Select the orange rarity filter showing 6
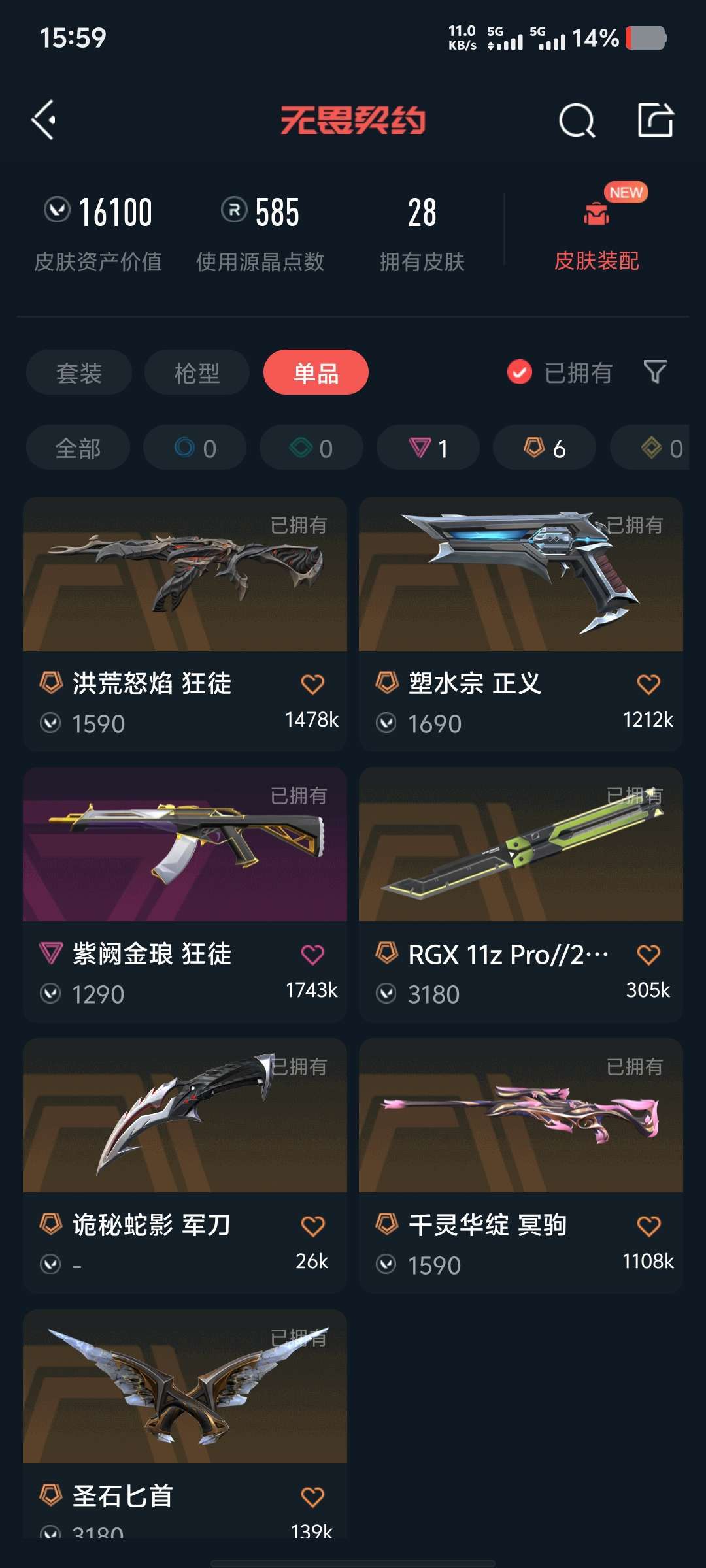706x1568 pixels. [x=543, y=448]
